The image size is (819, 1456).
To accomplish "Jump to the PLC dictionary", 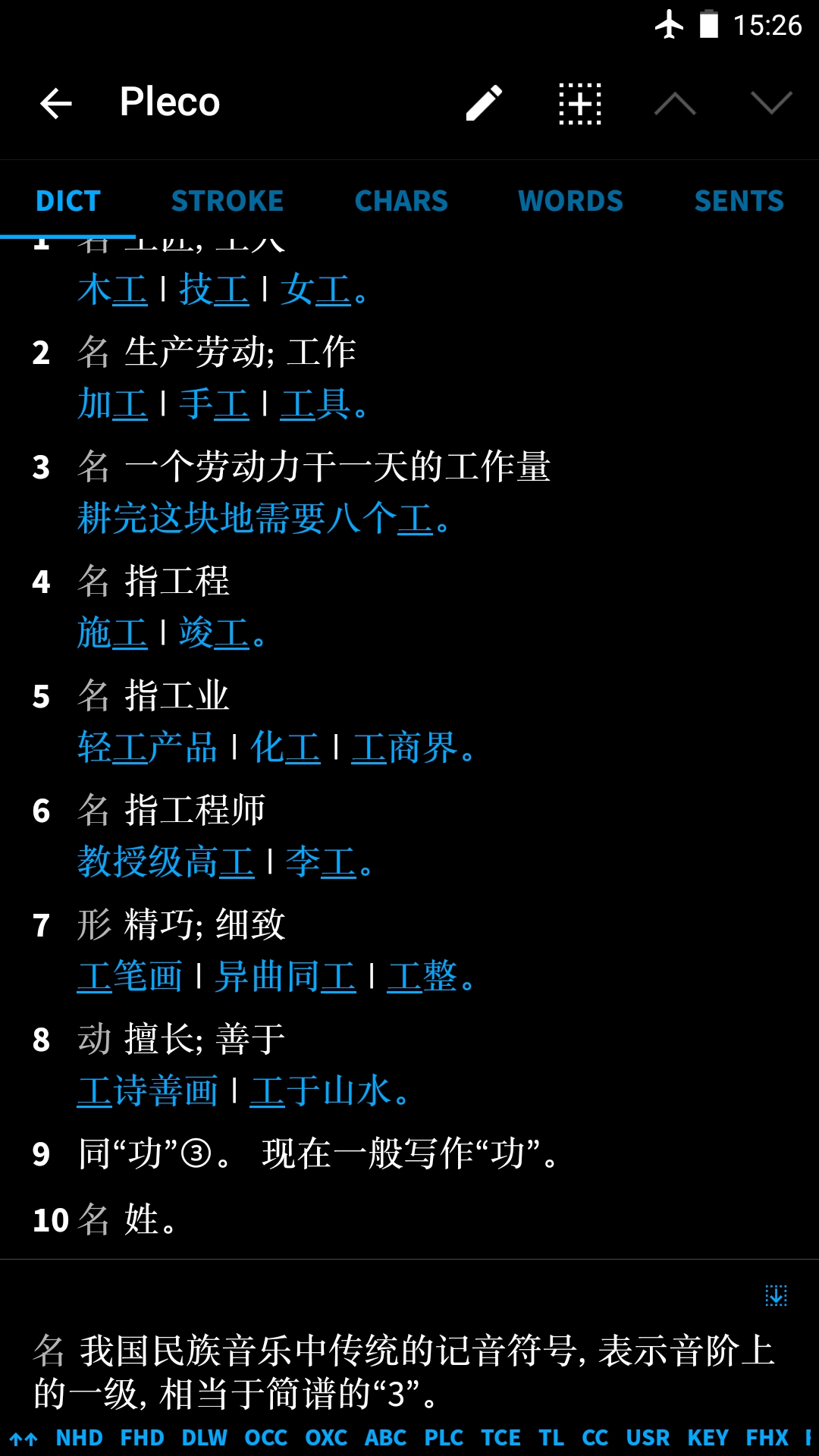I will (x=444, y=1438).
